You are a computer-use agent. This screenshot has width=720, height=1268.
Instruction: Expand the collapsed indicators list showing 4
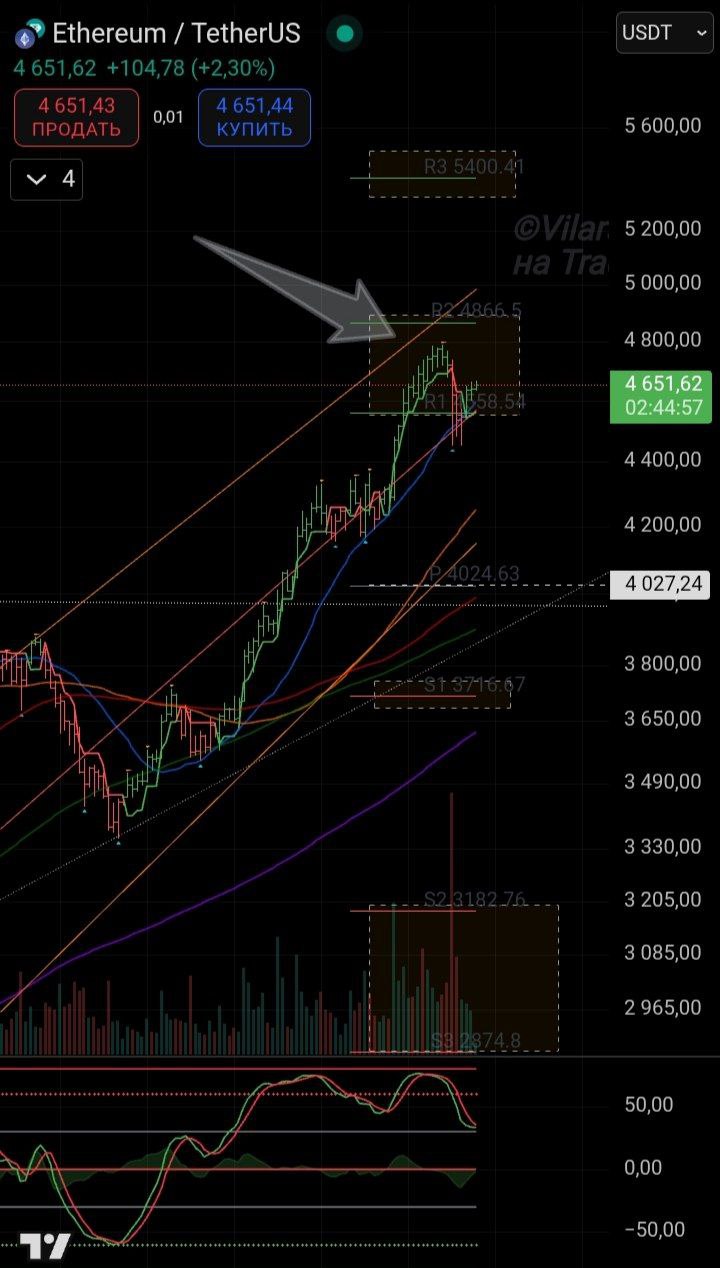47,179
